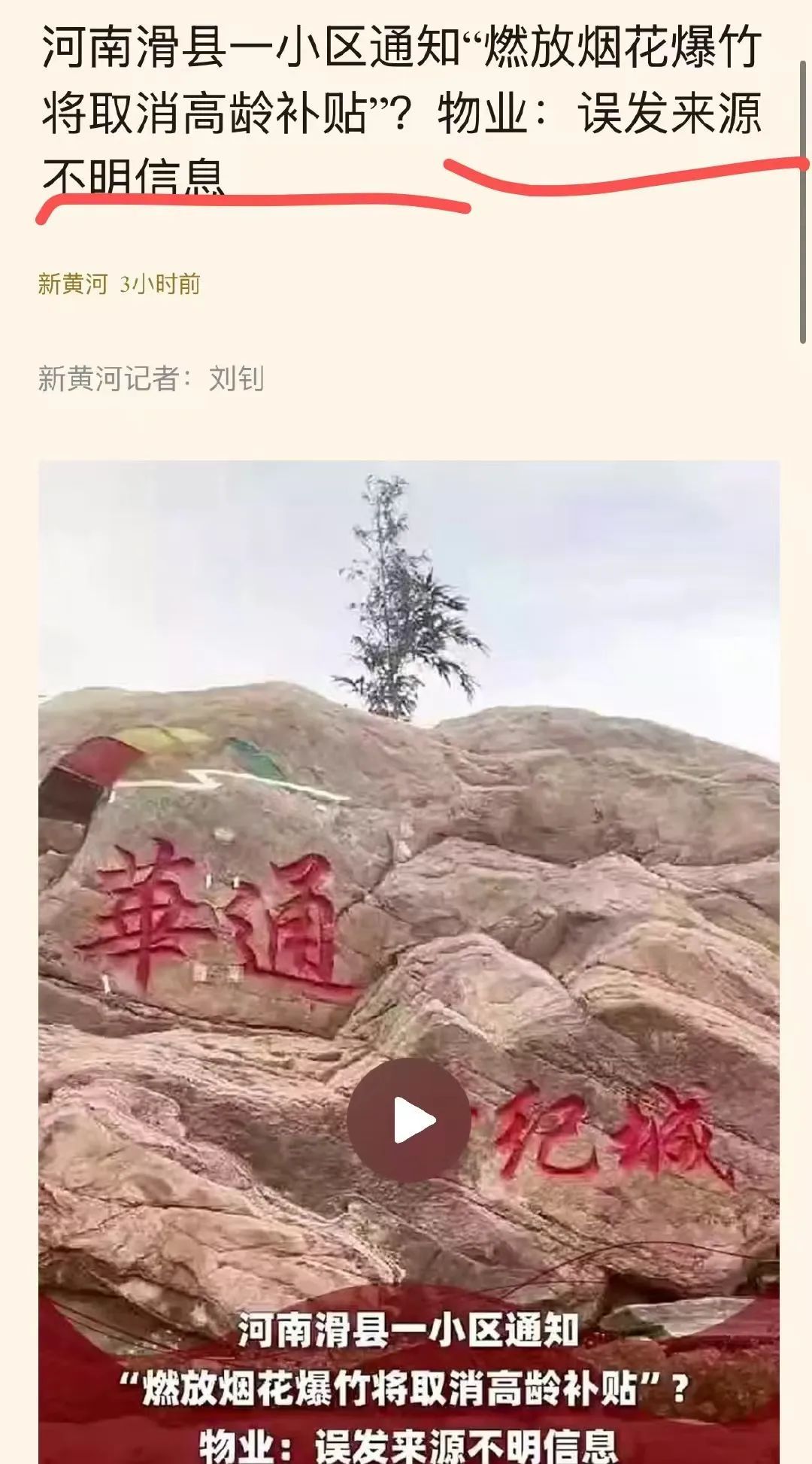
Task: Open the 新黄河 source page
Action: 73,284
